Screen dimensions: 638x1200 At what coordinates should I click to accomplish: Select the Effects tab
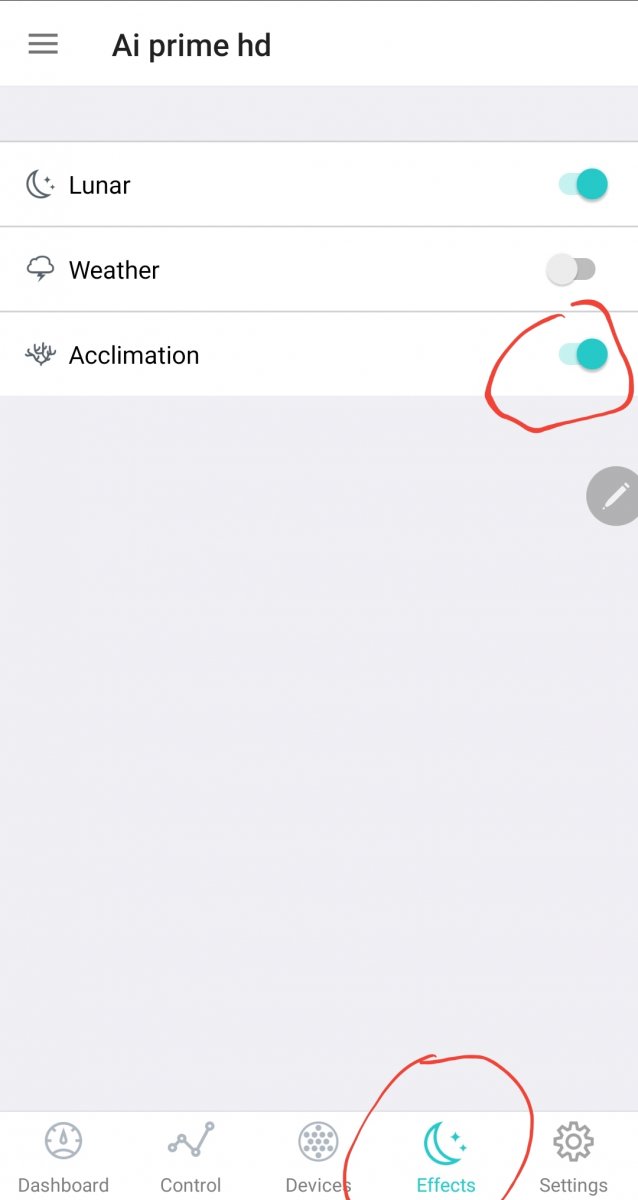click(x=446, y=1157)
